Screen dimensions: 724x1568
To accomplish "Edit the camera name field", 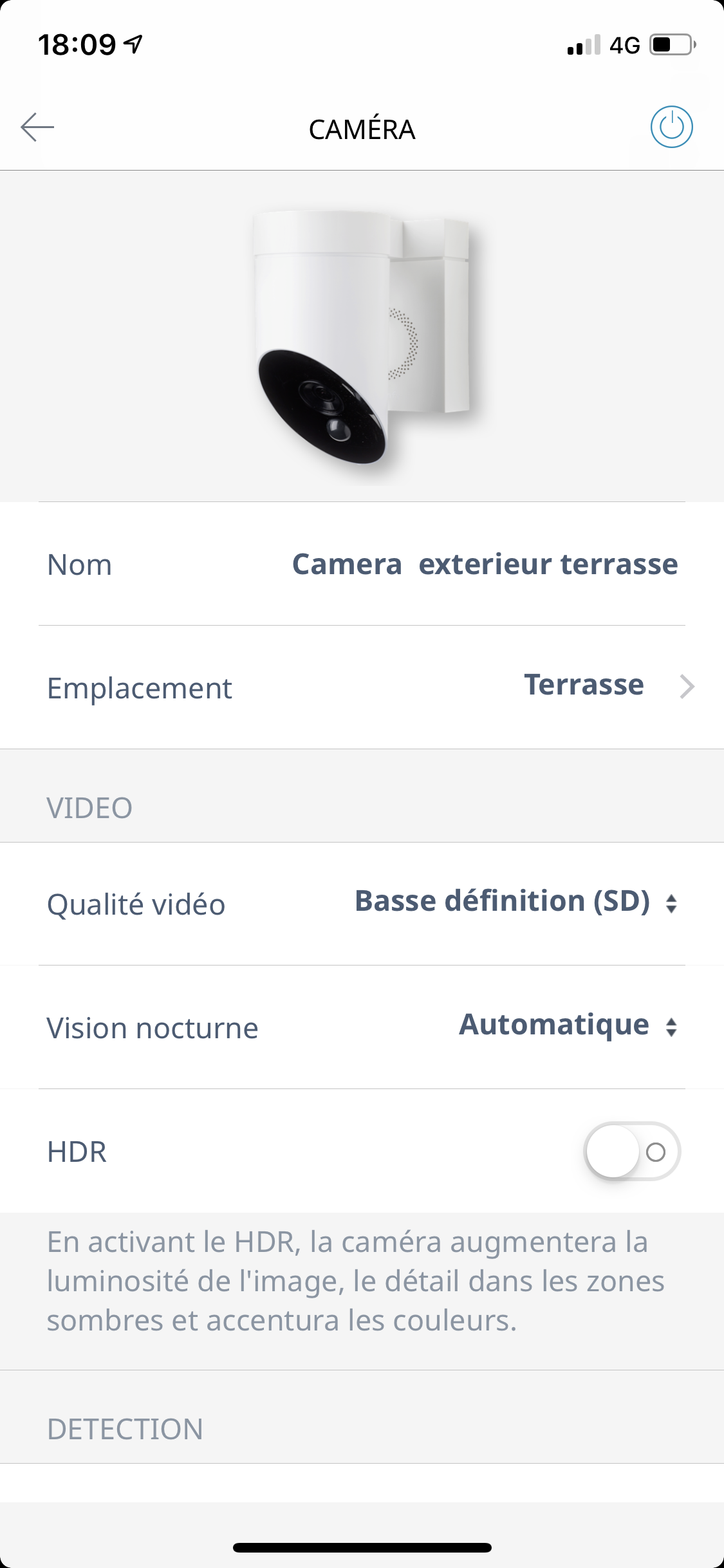I will coord(362,564).
